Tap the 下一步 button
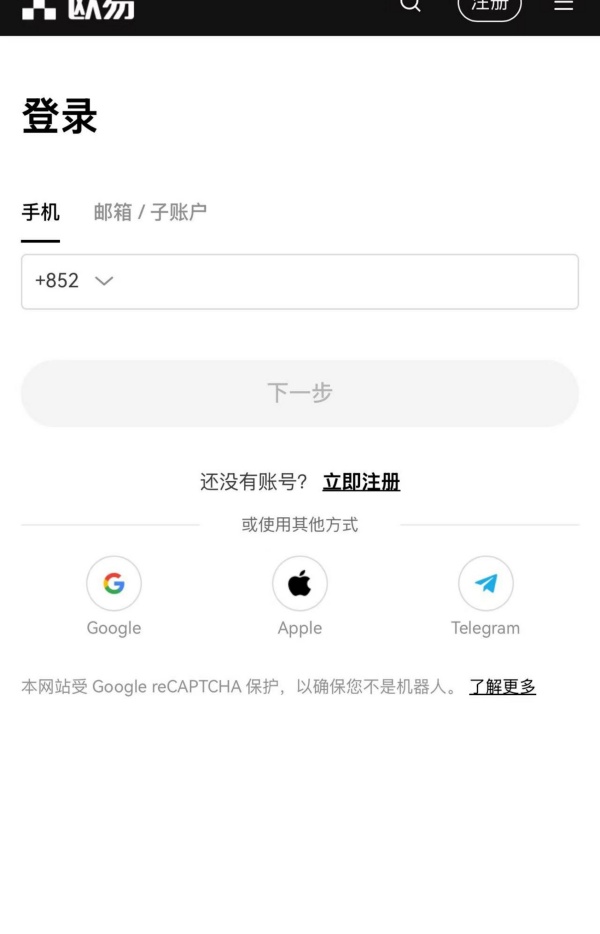Screen dimensions: 600x934 [x=300, y=393]
